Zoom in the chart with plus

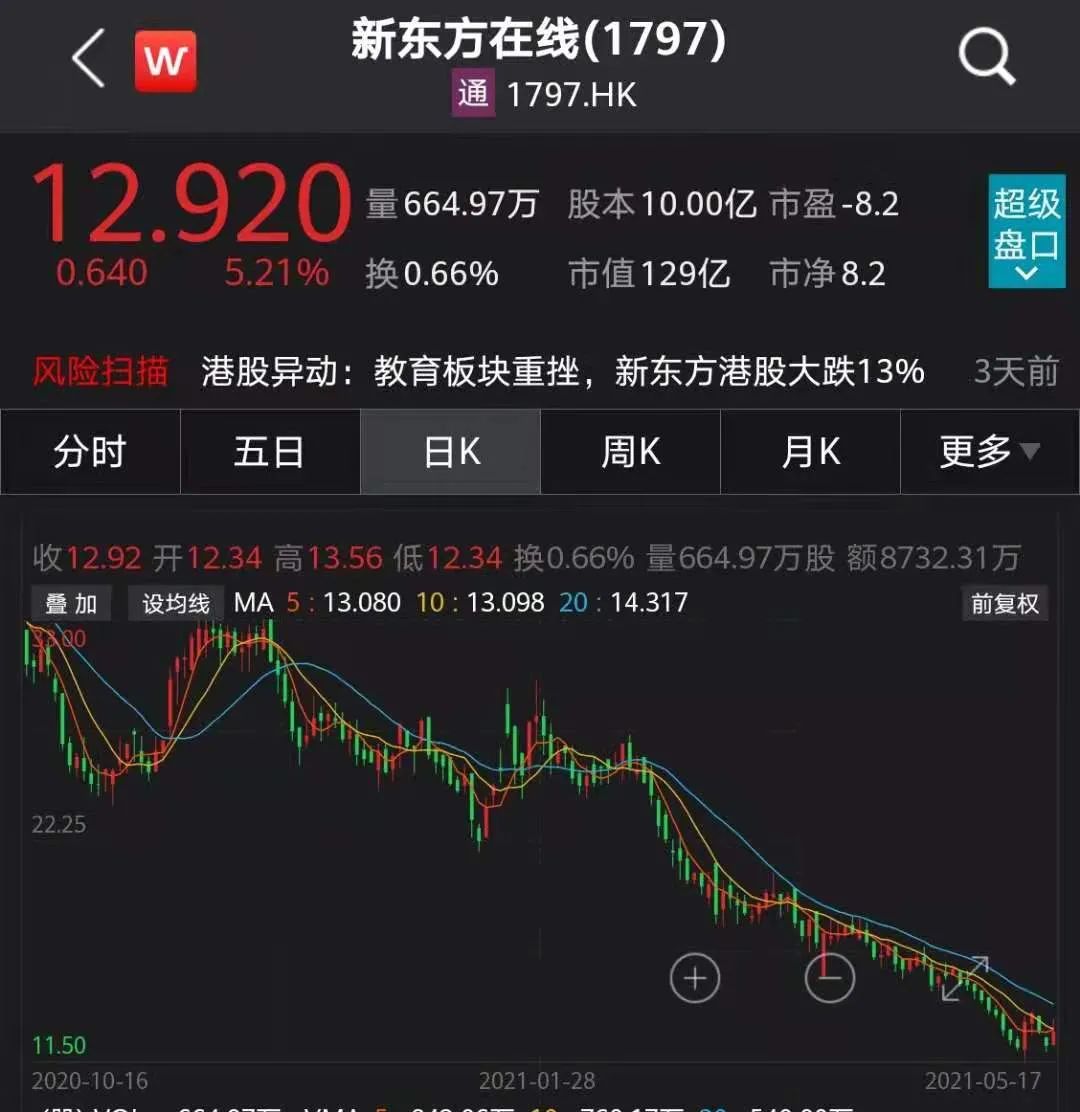click(695, 977)
